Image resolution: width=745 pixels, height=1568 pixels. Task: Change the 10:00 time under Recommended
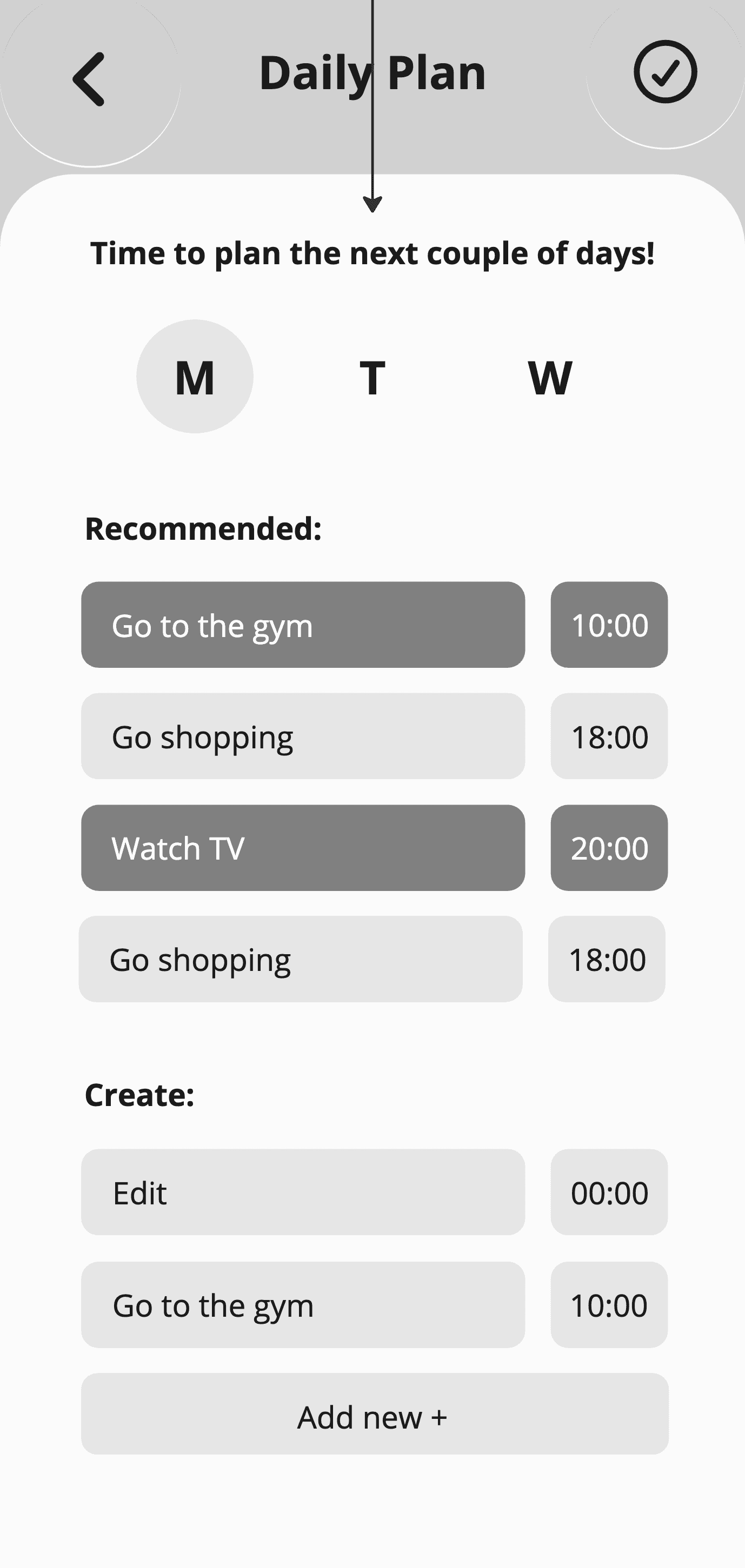coord(609,625)
